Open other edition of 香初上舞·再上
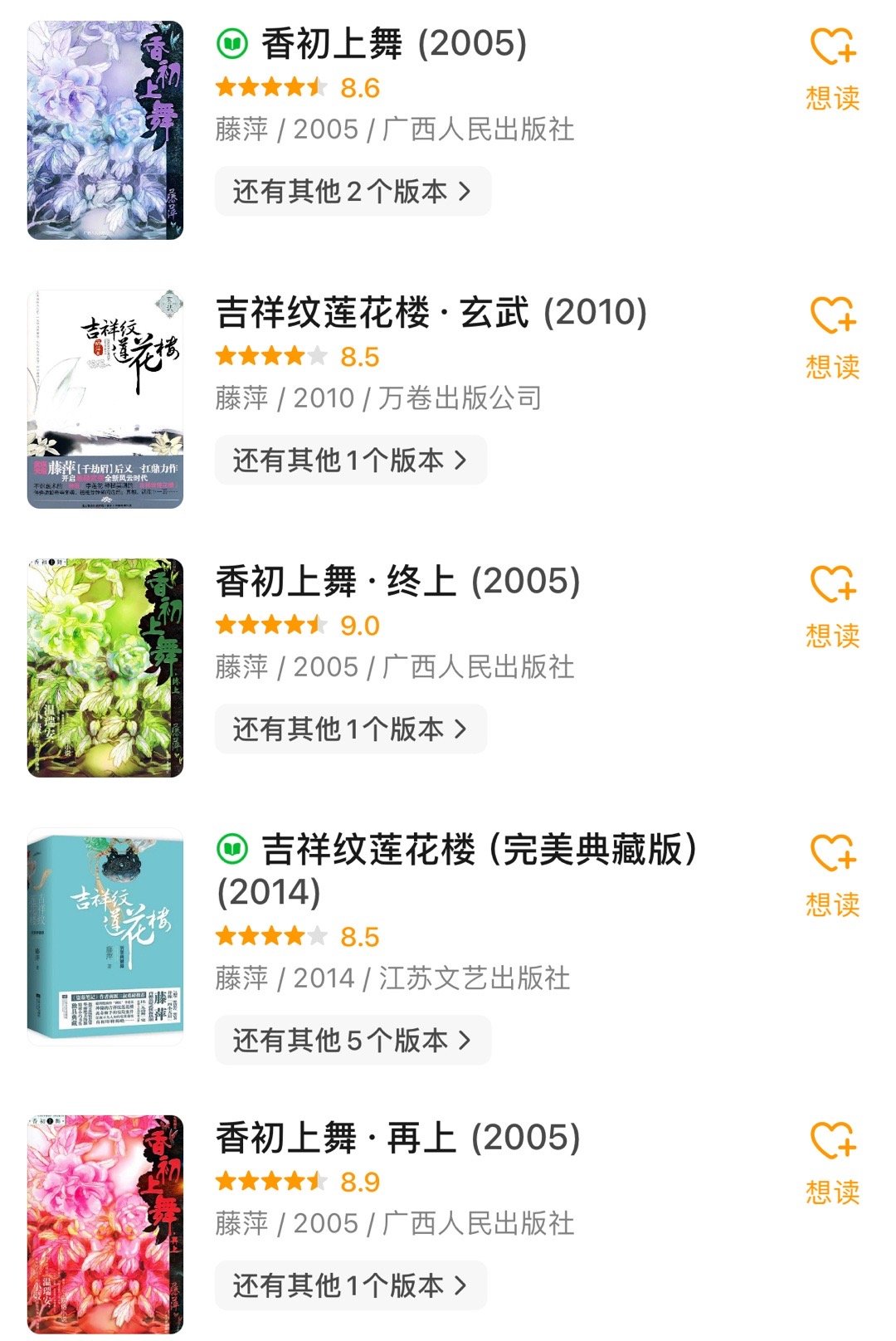Image resolution: width=896 pixels, height=1341 pixels. (350, 1285)
